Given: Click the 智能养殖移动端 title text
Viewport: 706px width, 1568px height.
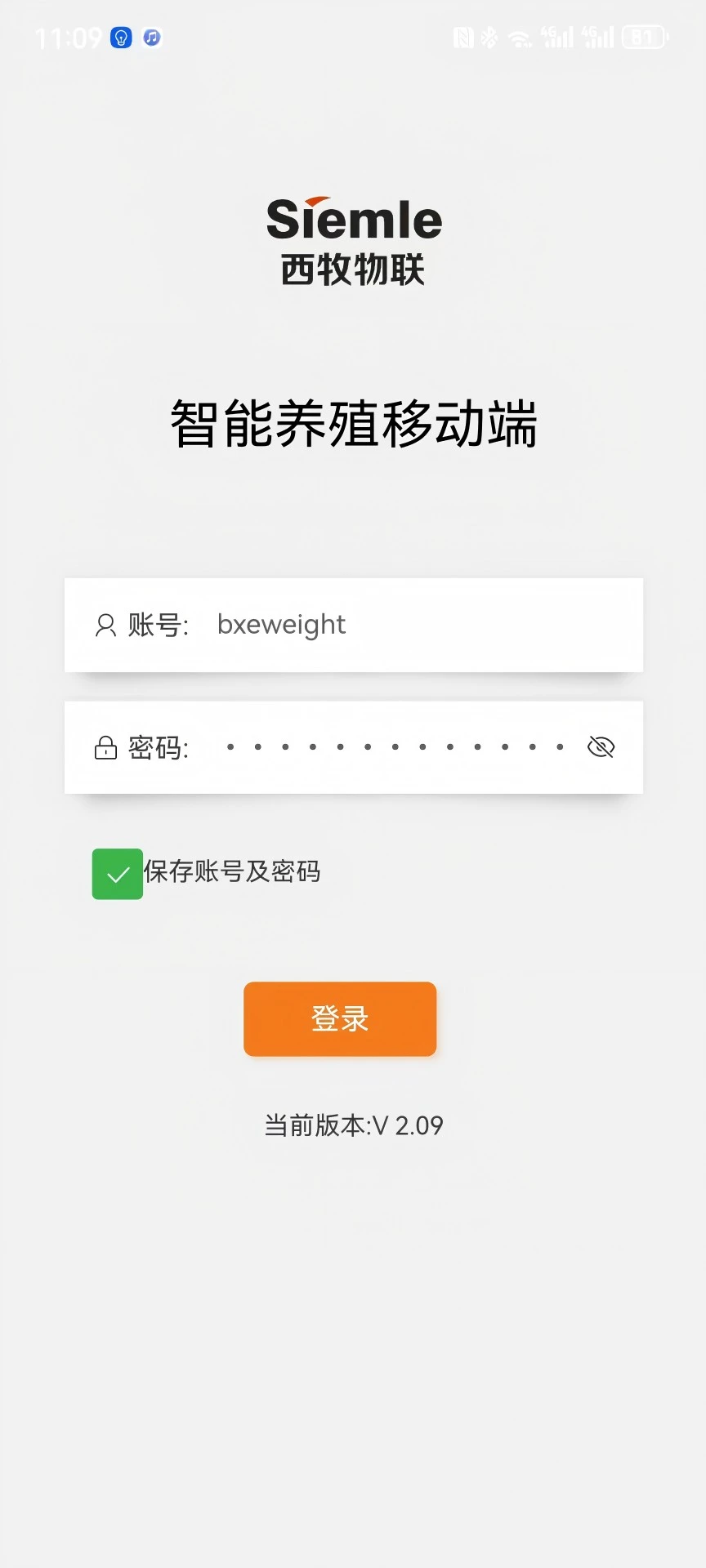Looking at the screenshot, I should (x=353, y=422).
